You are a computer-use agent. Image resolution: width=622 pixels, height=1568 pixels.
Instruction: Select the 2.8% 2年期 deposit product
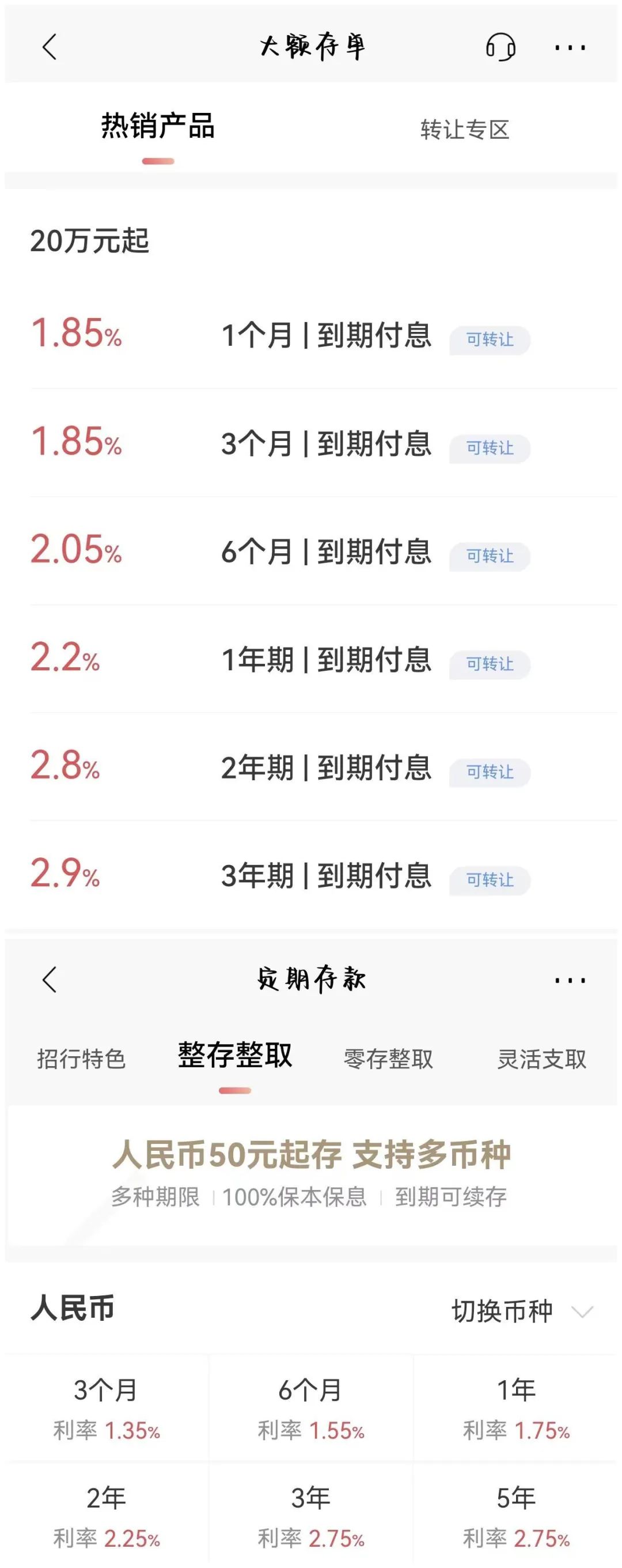pyautogui.click(x=310, y=771)
